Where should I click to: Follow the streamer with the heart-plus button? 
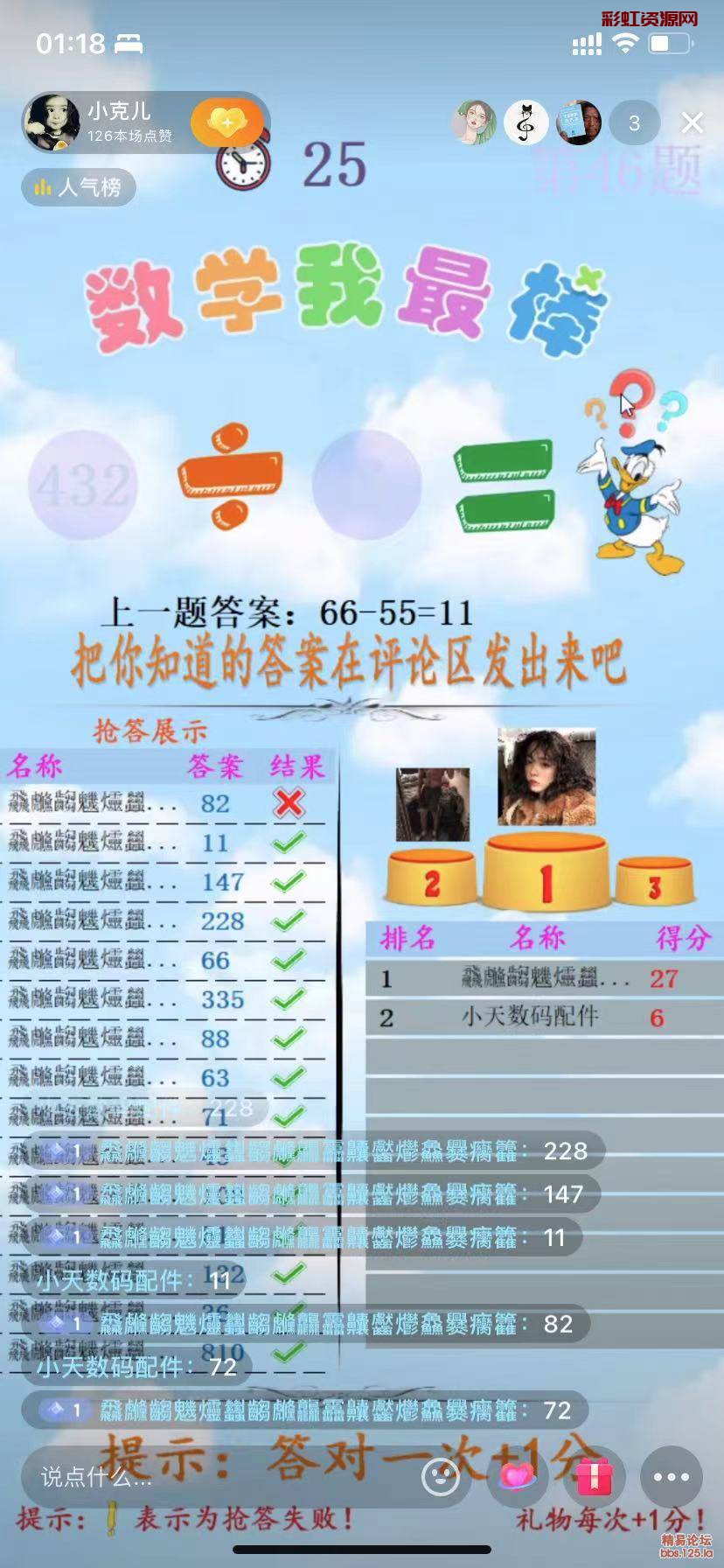tap(227, 122)
